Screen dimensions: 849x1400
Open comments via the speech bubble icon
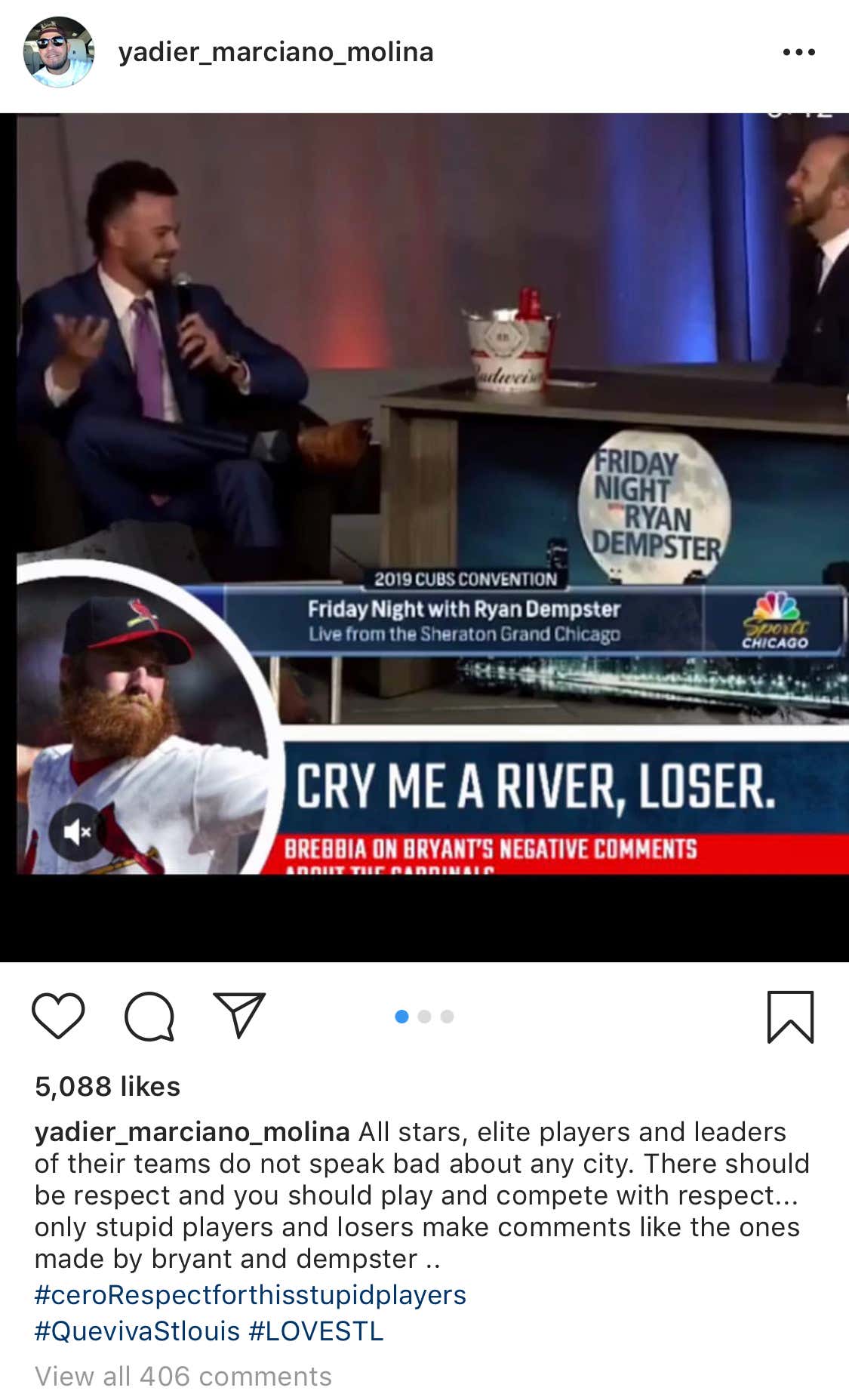click(149, 1017)
